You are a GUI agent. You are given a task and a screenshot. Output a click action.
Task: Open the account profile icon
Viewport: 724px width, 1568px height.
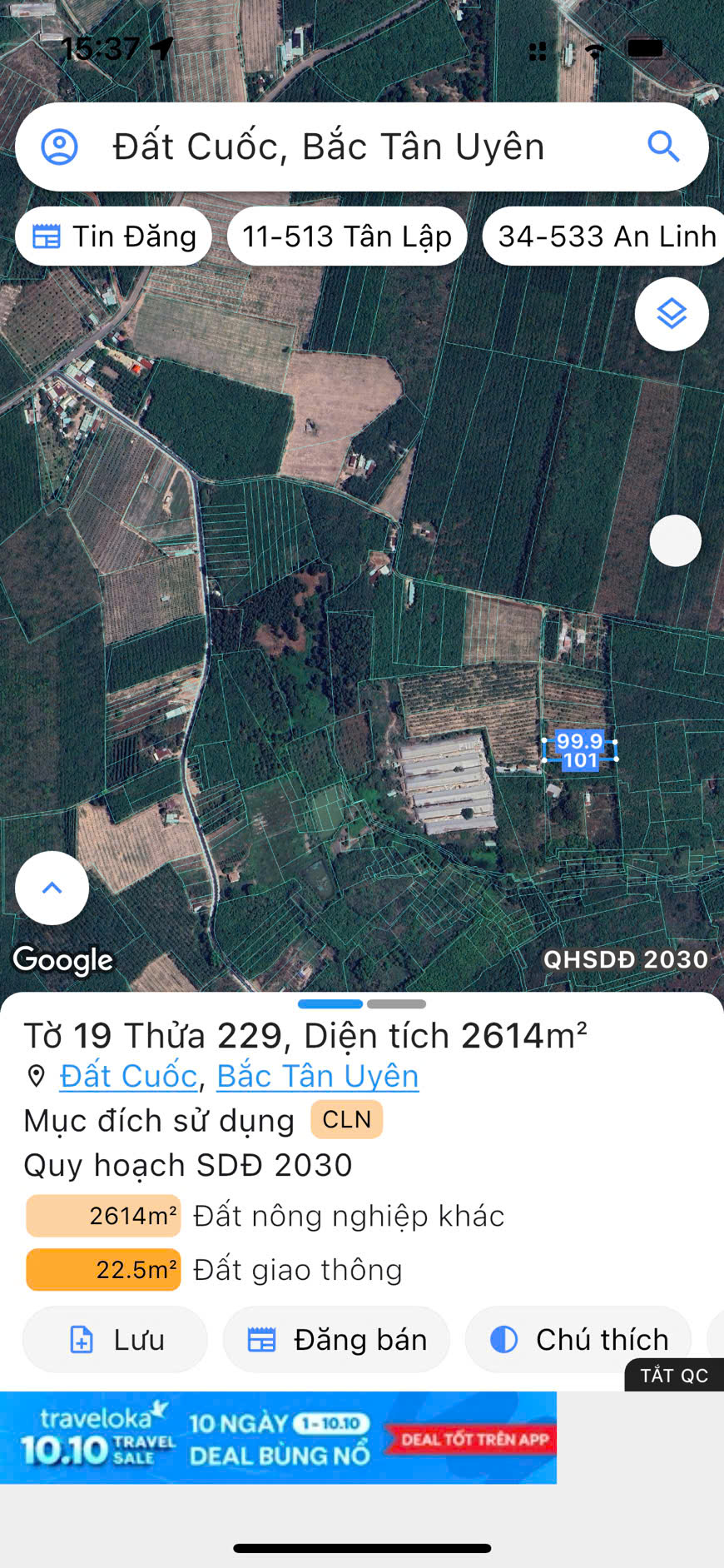click(x=60, y=147)
